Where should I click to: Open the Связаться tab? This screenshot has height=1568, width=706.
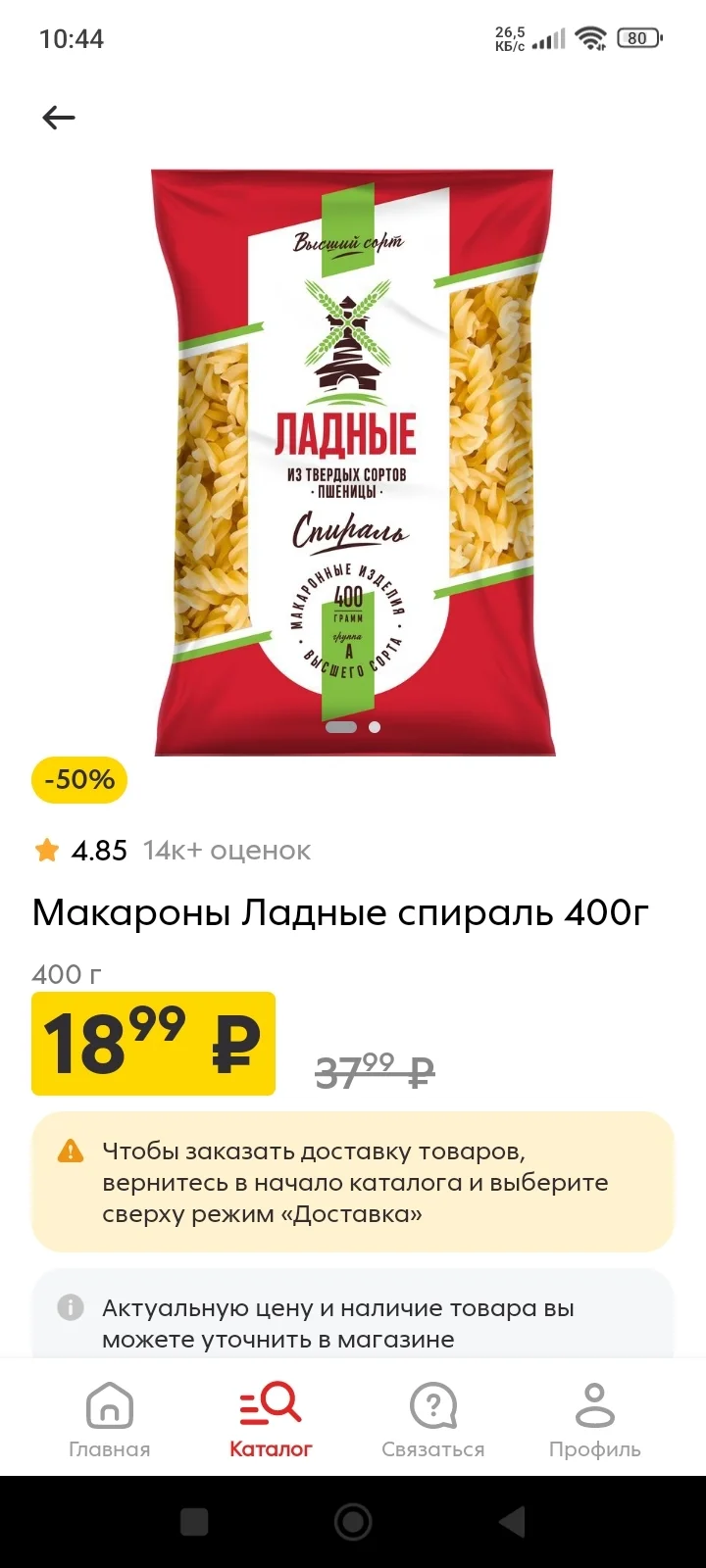tap(433, 1419)
